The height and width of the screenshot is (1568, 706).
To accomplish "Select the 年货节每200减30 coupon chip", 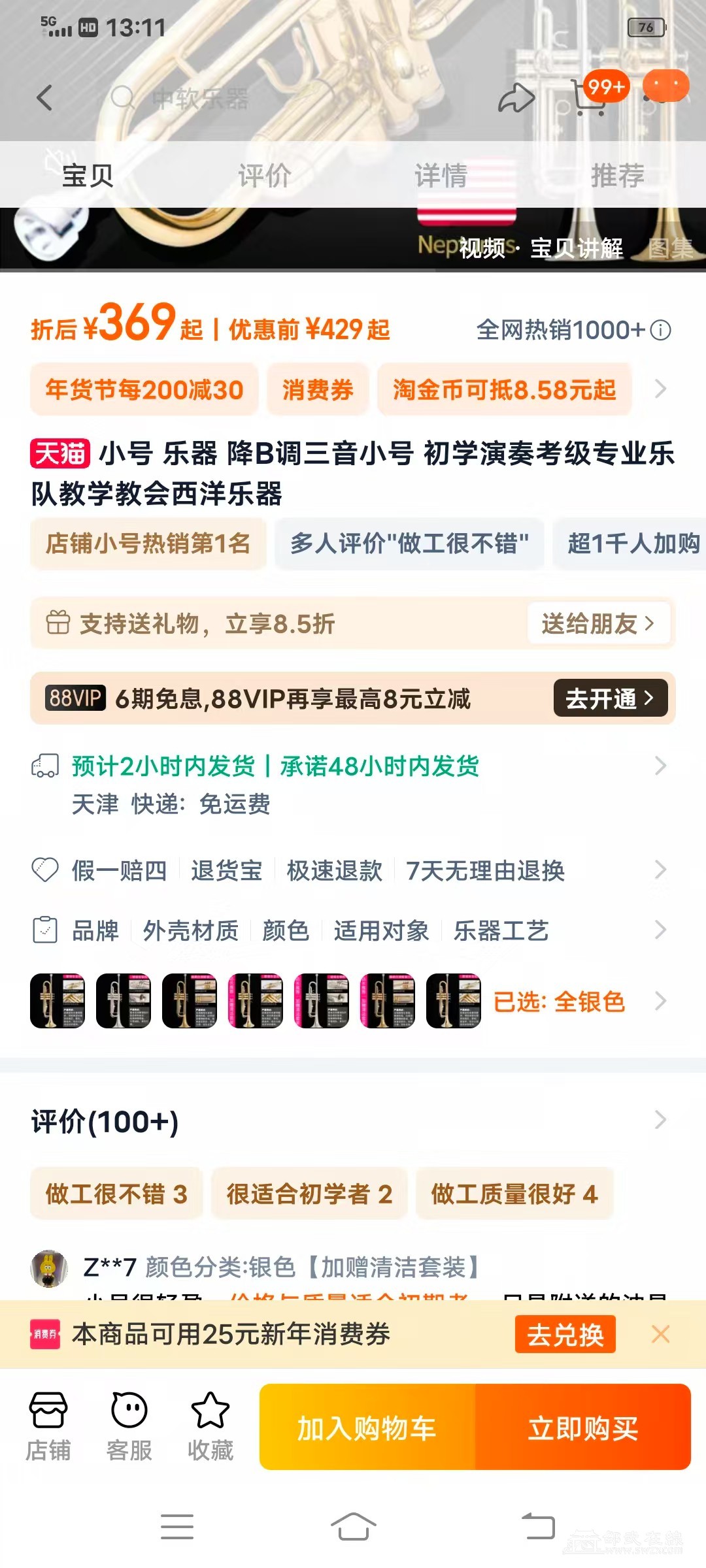I will click(x=144, y=389).
